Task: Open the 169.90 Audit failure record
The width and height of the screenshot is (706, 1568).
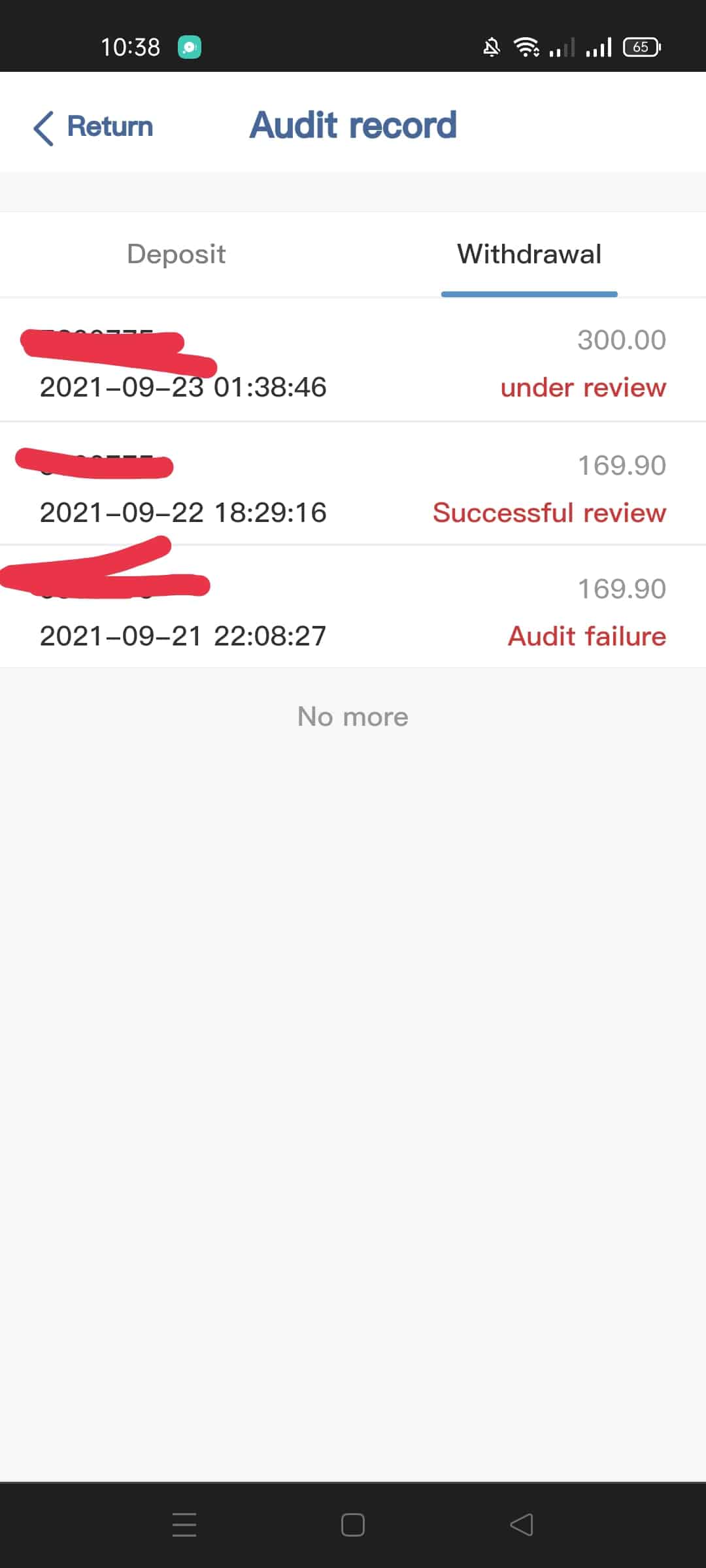Action: click(x=353, y=611)
